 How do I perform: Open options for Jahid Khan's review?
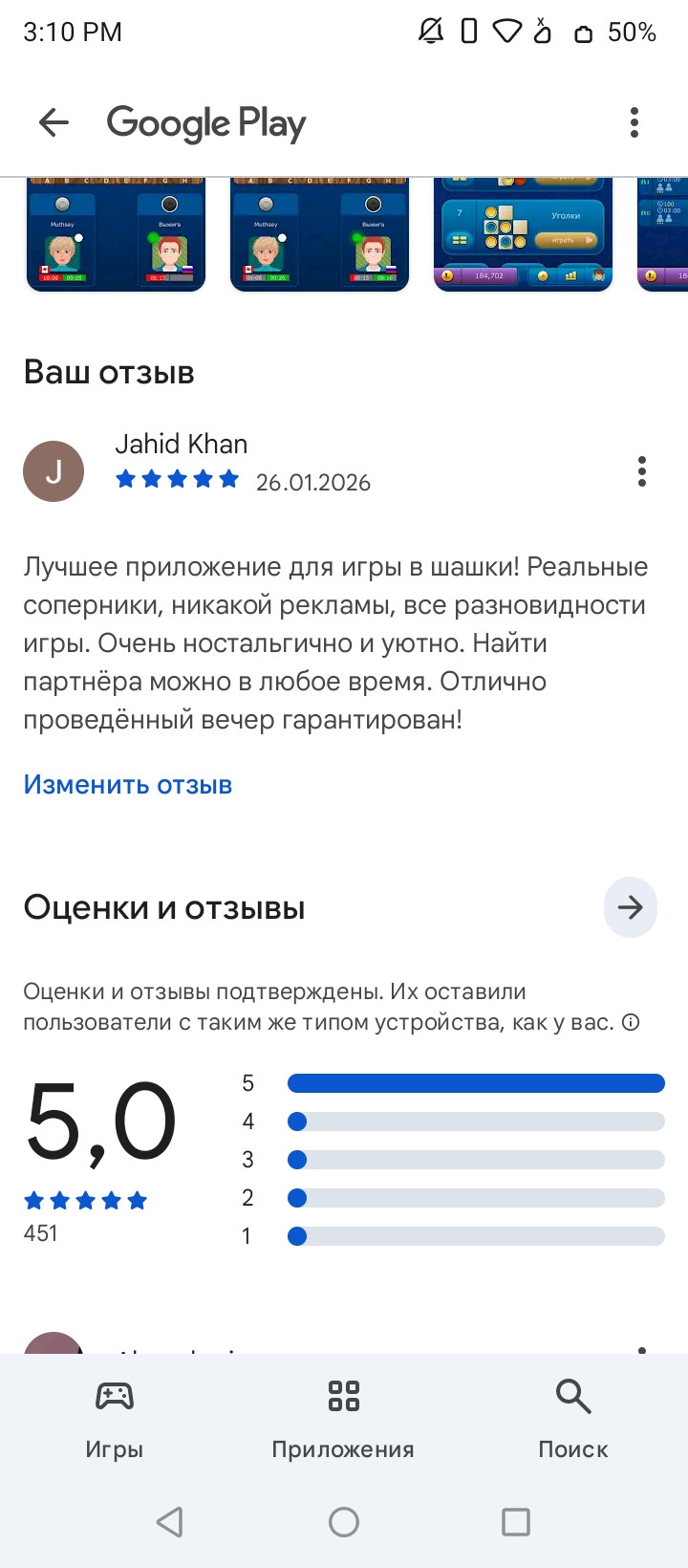641,471
